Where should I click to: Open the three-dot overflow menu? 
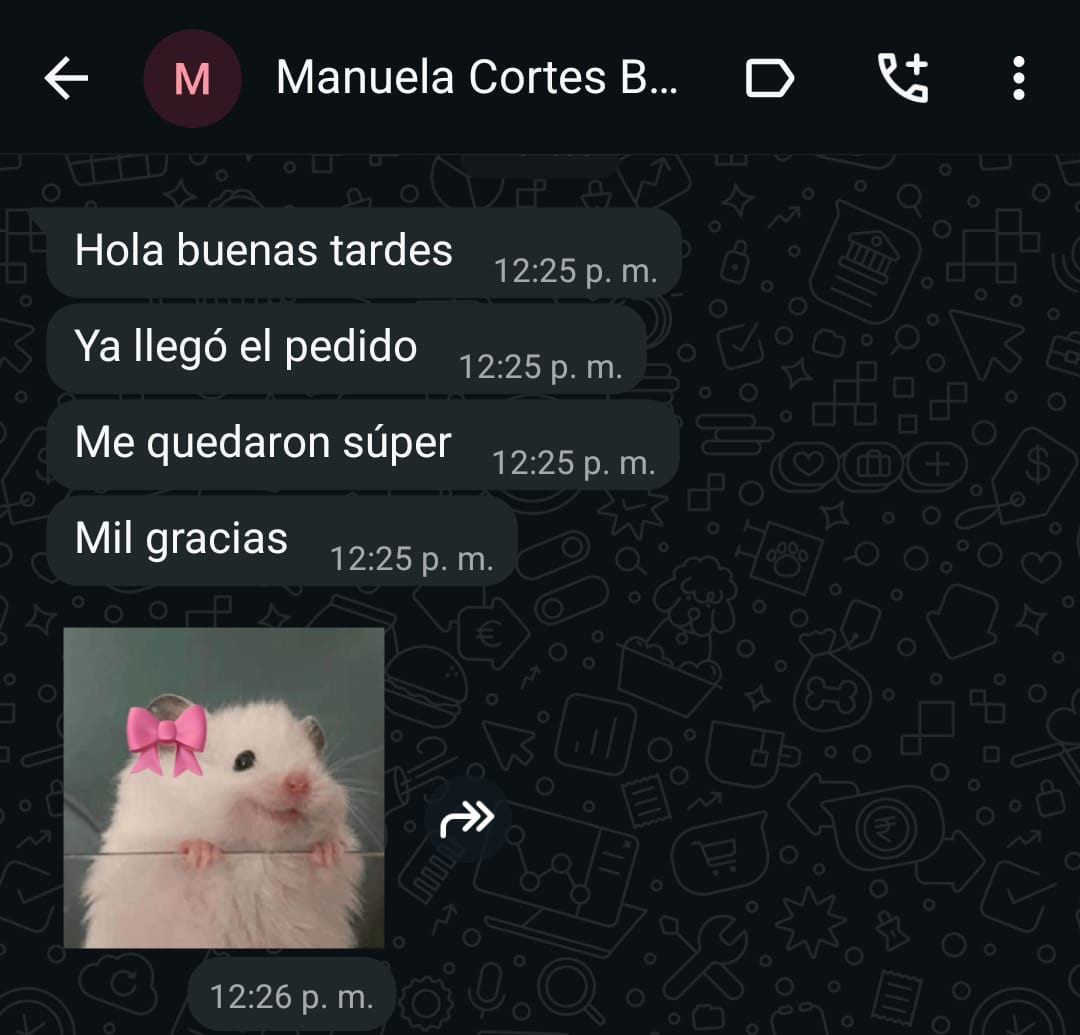click(1019, 78)
